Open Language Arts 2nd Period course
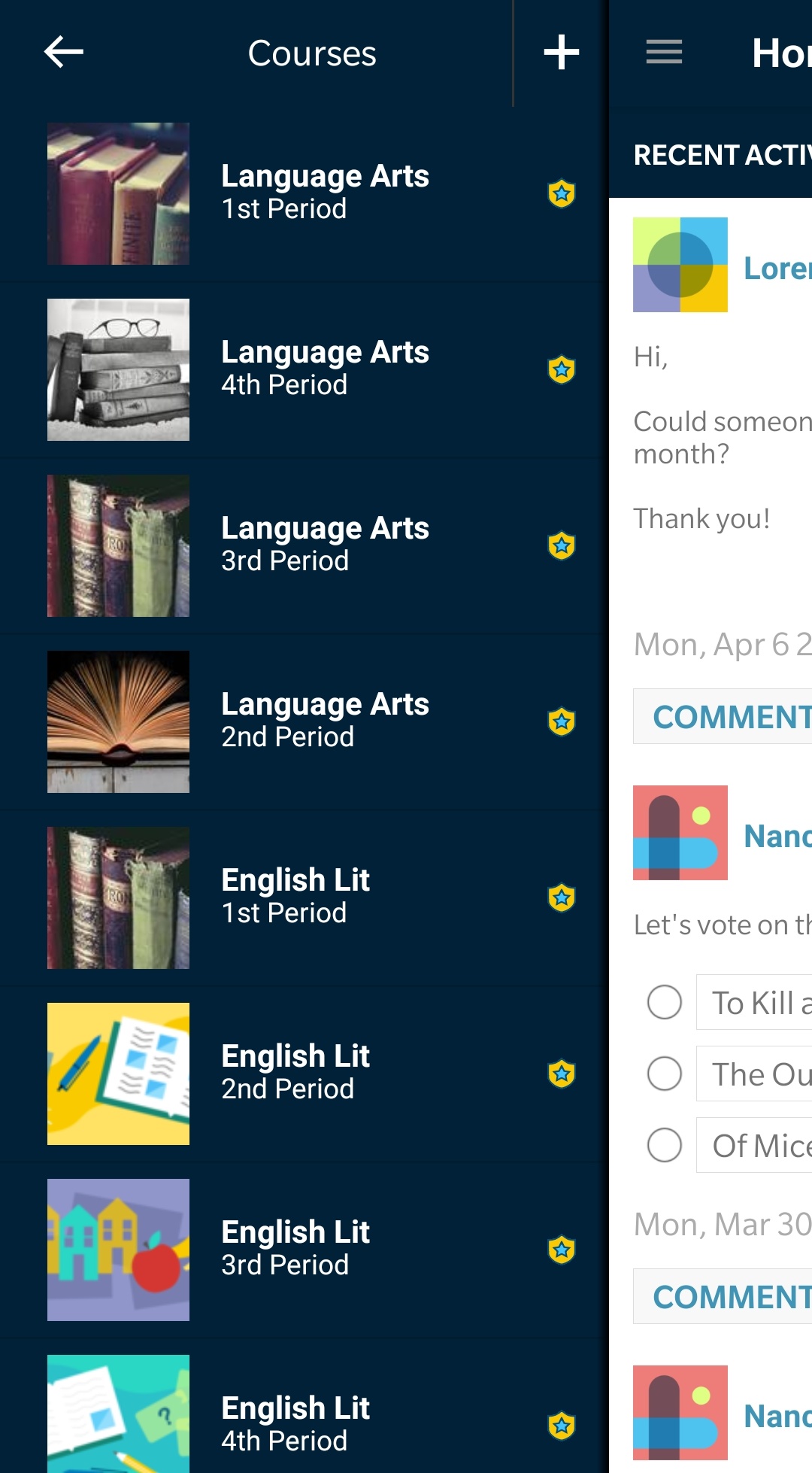 325,721
